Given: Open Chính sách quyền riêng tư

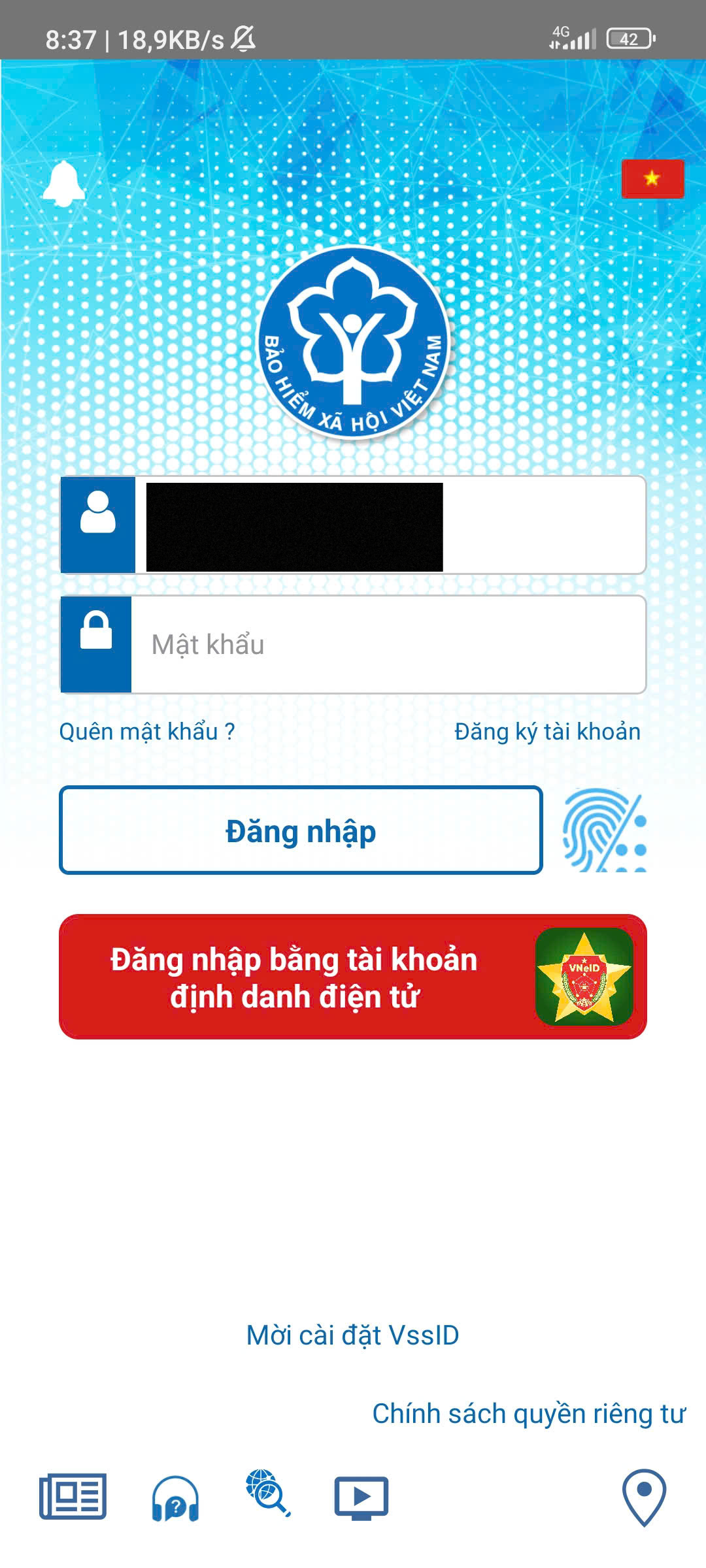Looking at the screenshot, I should click(529, 1414).
